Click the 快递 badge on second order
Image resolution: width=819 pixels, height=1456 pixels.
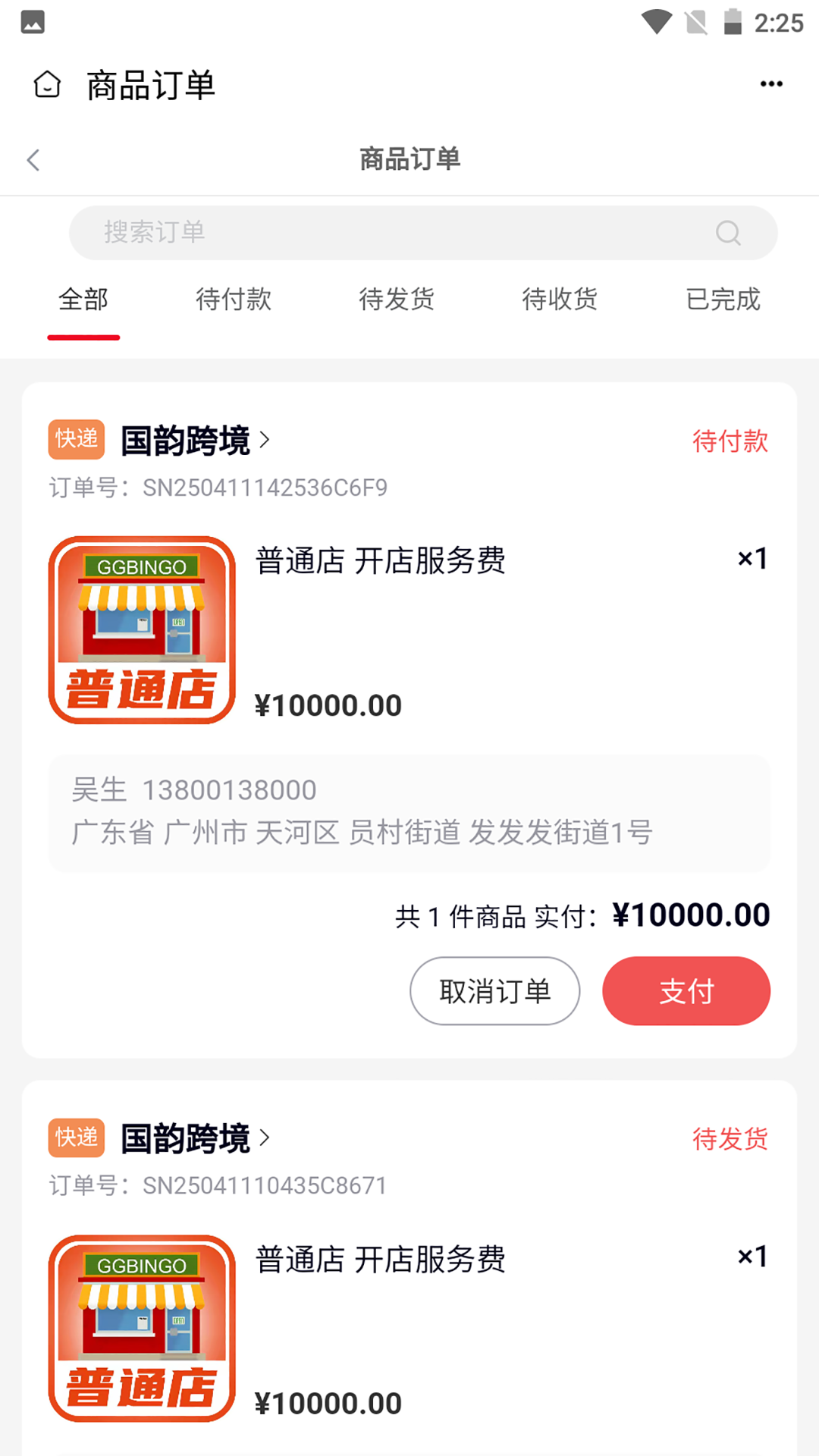point(76,1137)
